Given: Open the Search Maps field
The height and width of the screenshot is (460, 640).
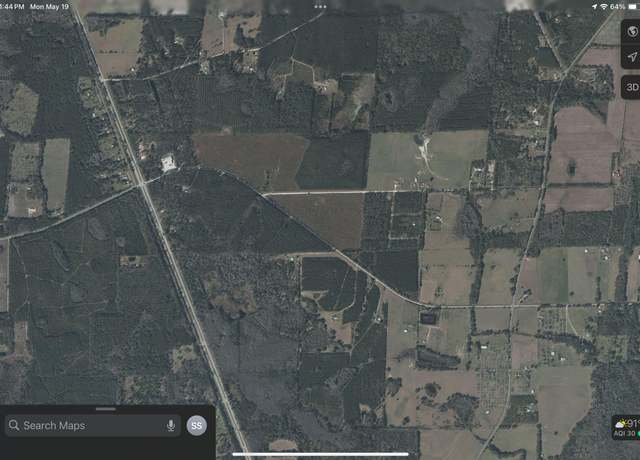Looking at the screenshot, I should [85, 425].
